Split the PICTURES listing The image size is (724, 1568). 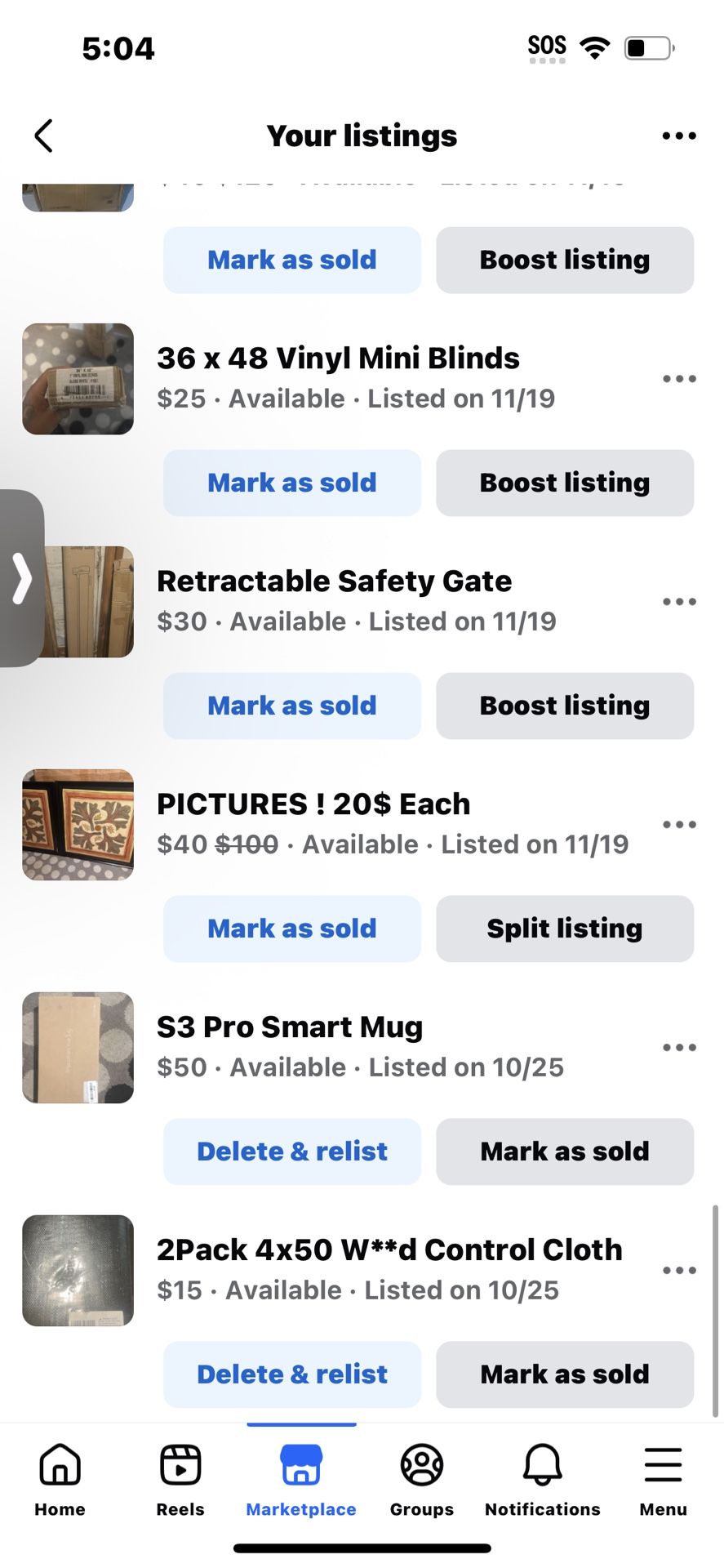pos(564,929)
